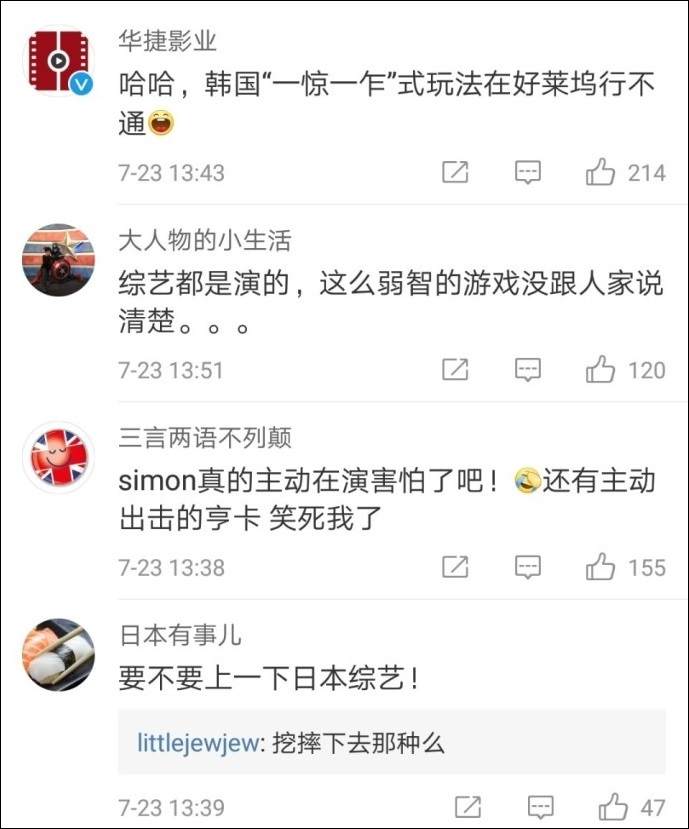Like the comment by 华捷影业
This screenshot has width=689, height=829.
[x=601, y=173]
